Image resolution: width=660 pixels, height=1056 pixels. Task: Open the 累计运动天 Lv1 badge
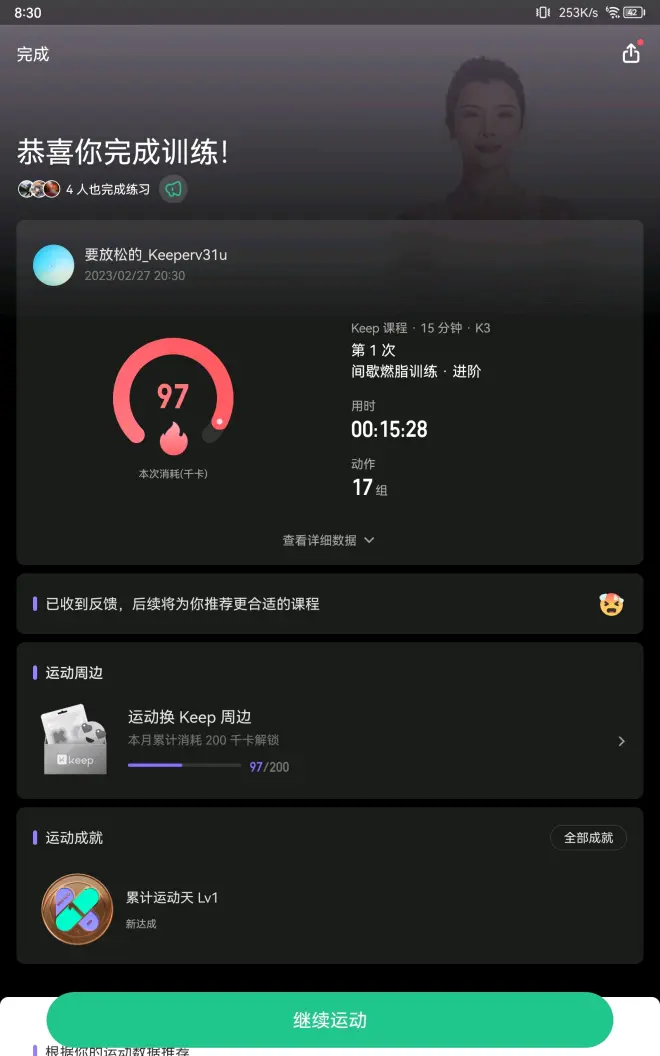point(77,909)
